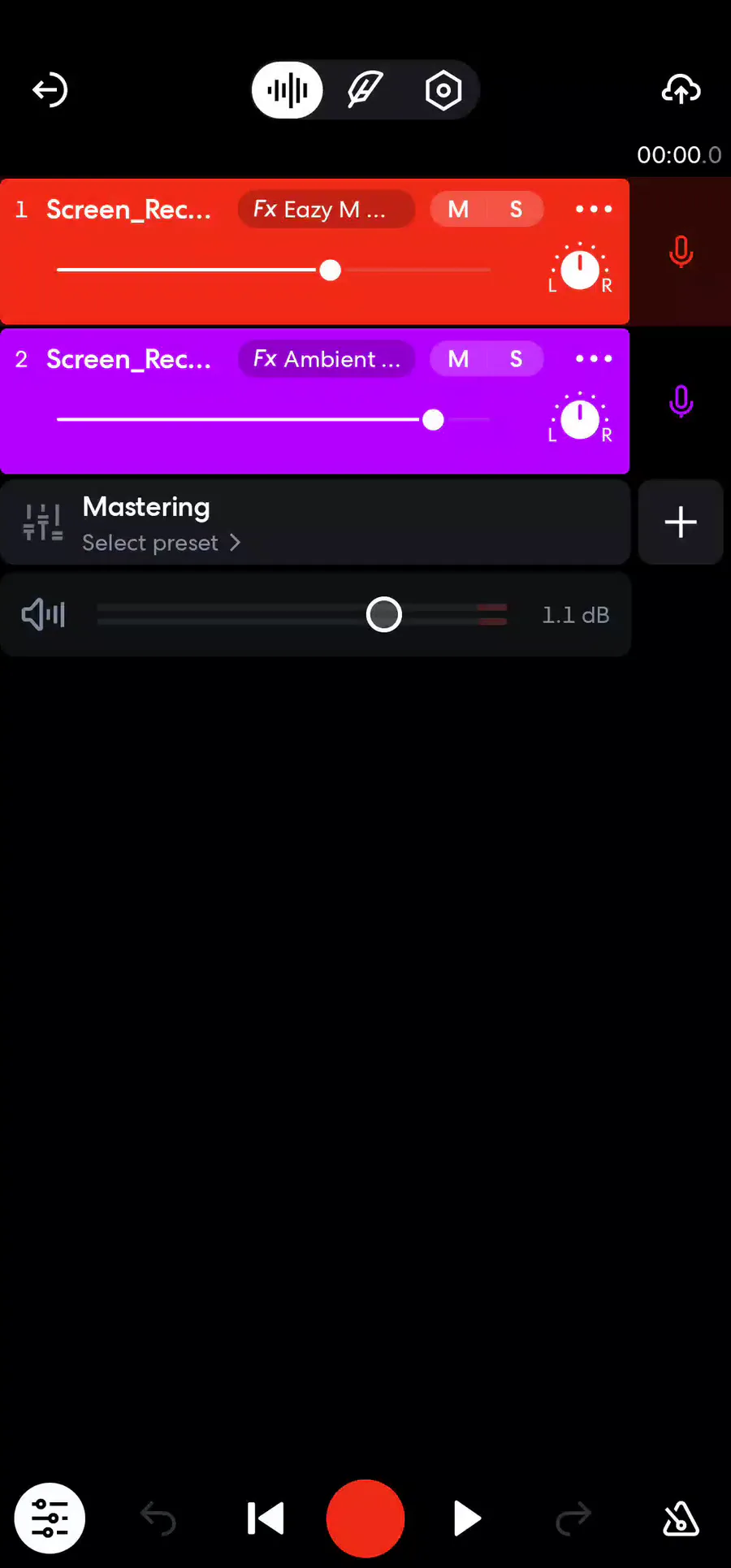Play the project

[466, 1518]
